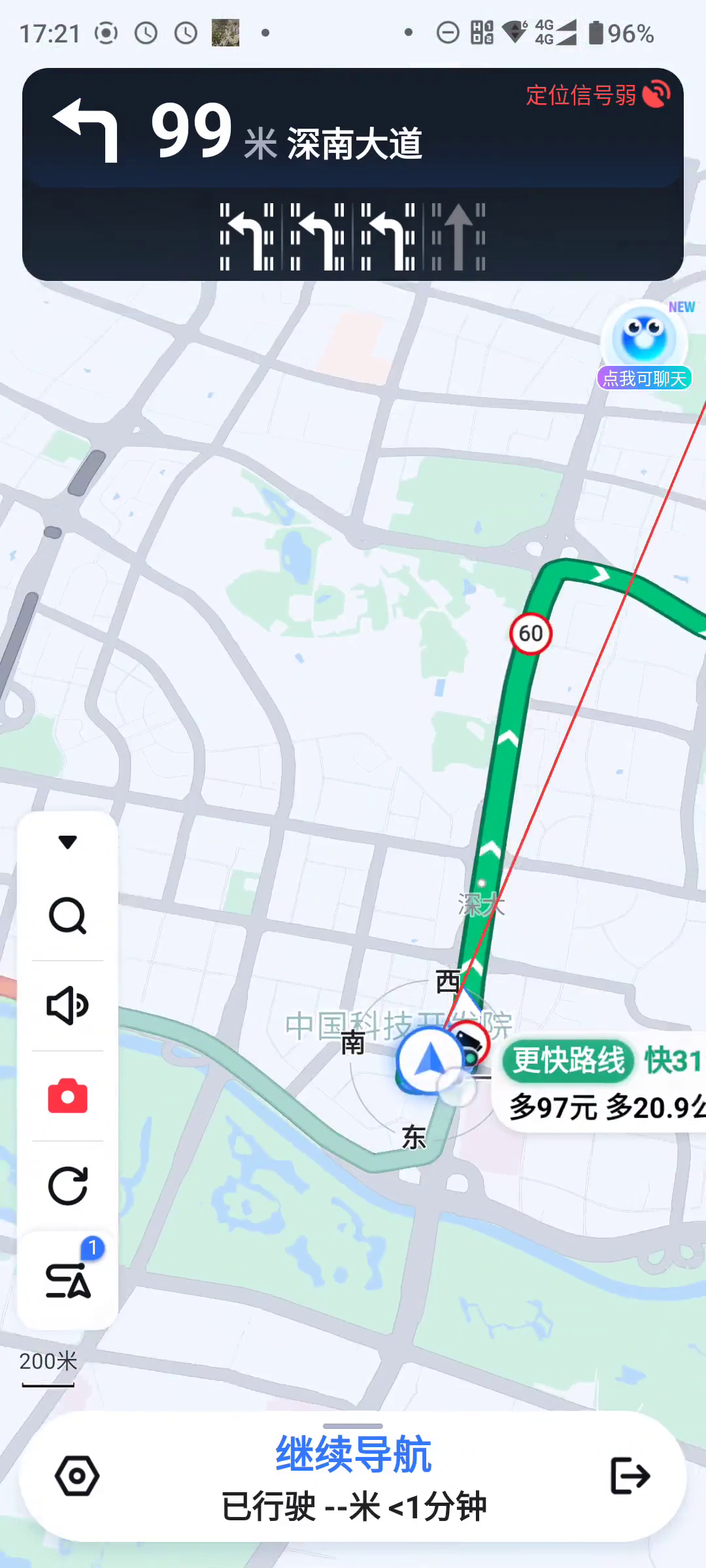Refresh the route

tap(67, 1186)
